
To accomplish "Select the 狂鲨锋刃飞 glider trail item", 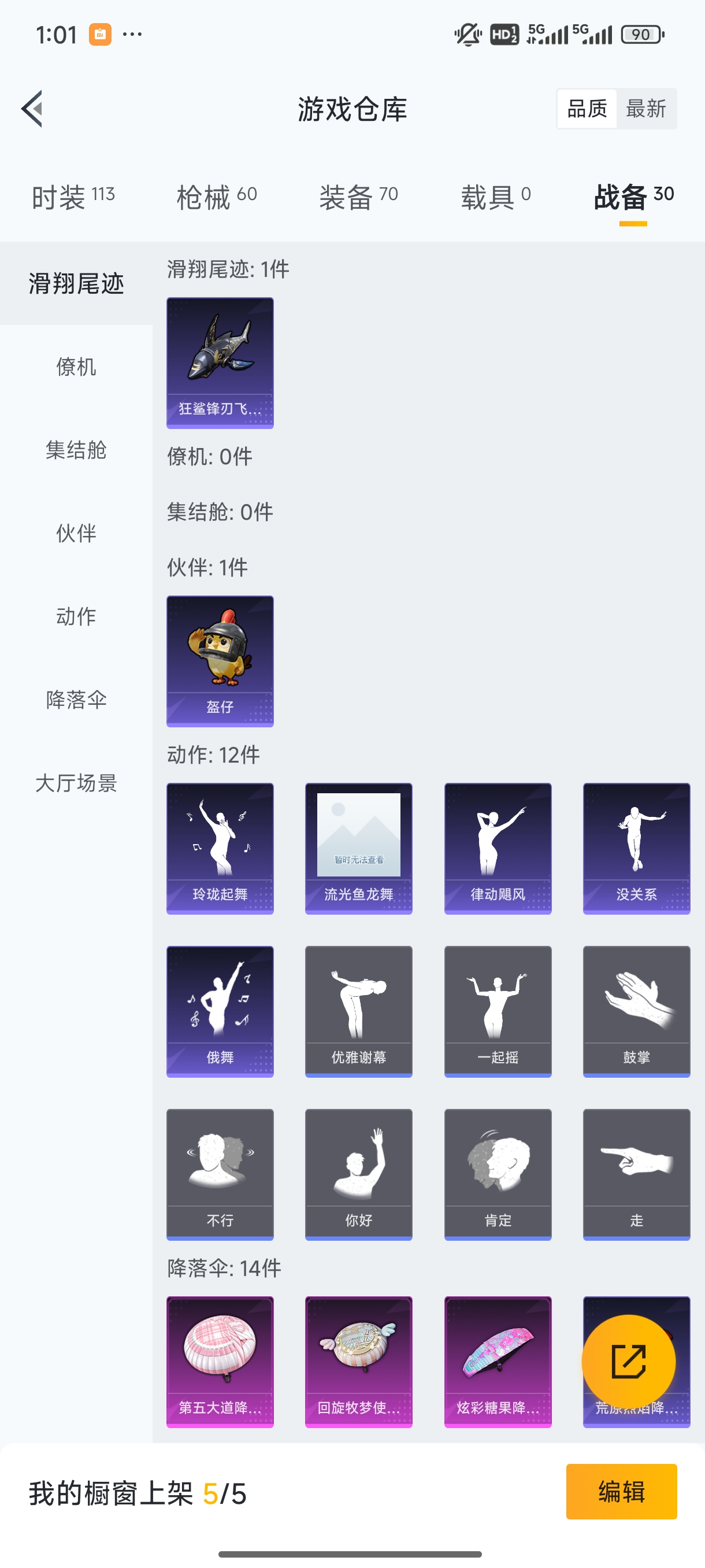I will (x=220, y=363).
